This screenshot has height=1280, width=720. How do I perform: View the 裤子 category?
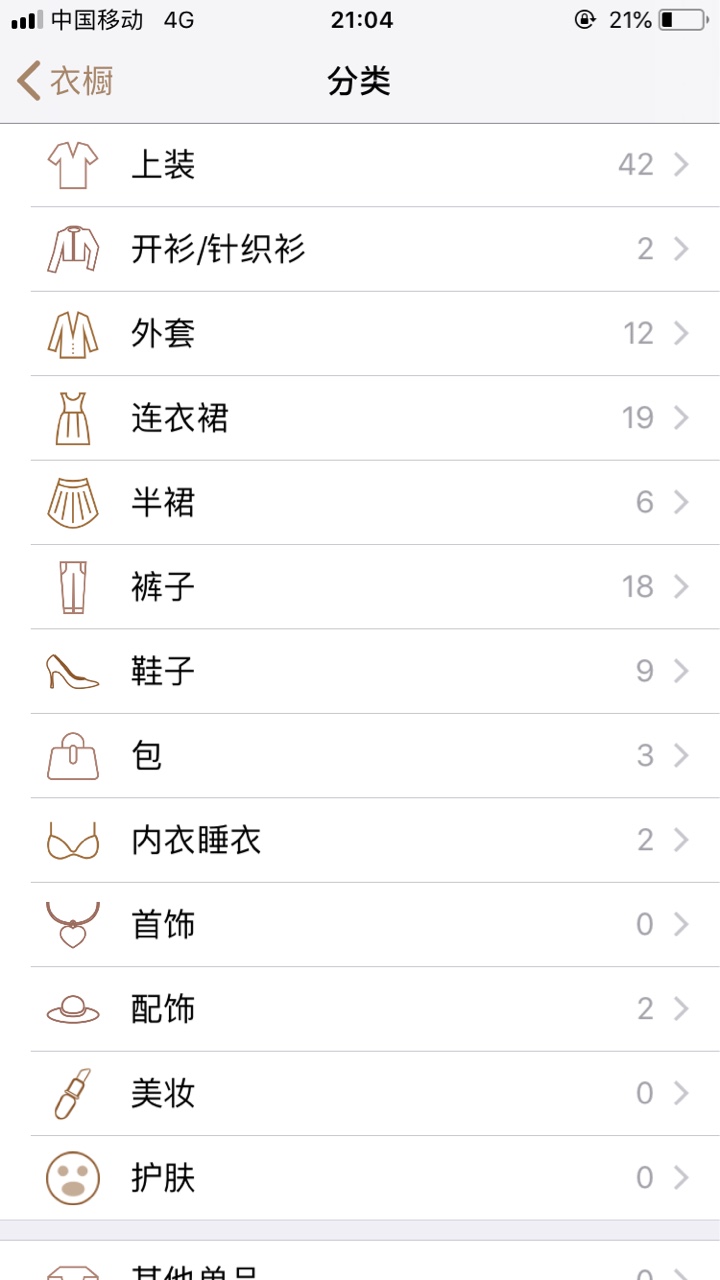(360, 587)
